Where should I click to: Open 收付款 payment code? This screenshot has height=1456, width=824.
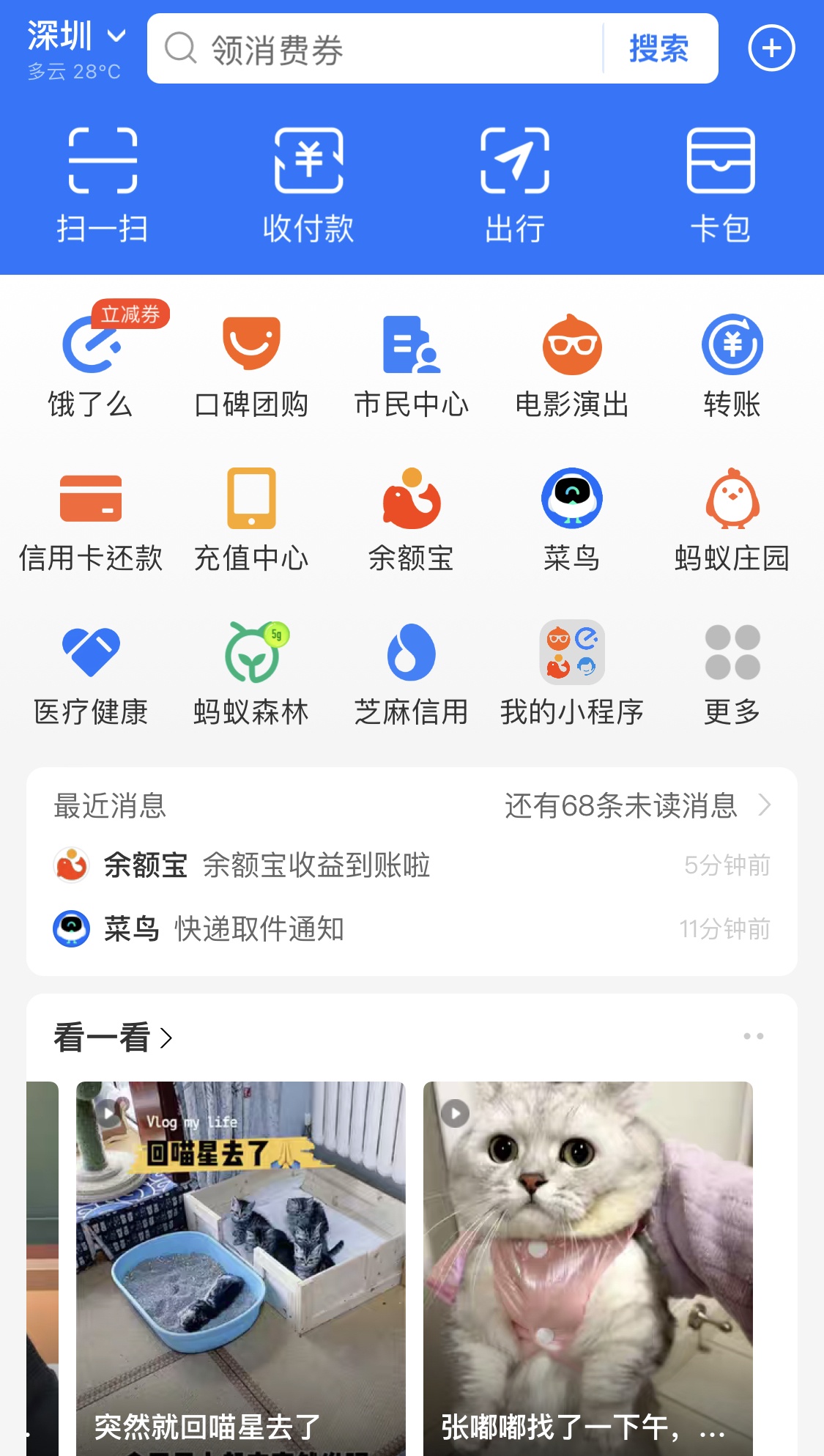(308, 185)
